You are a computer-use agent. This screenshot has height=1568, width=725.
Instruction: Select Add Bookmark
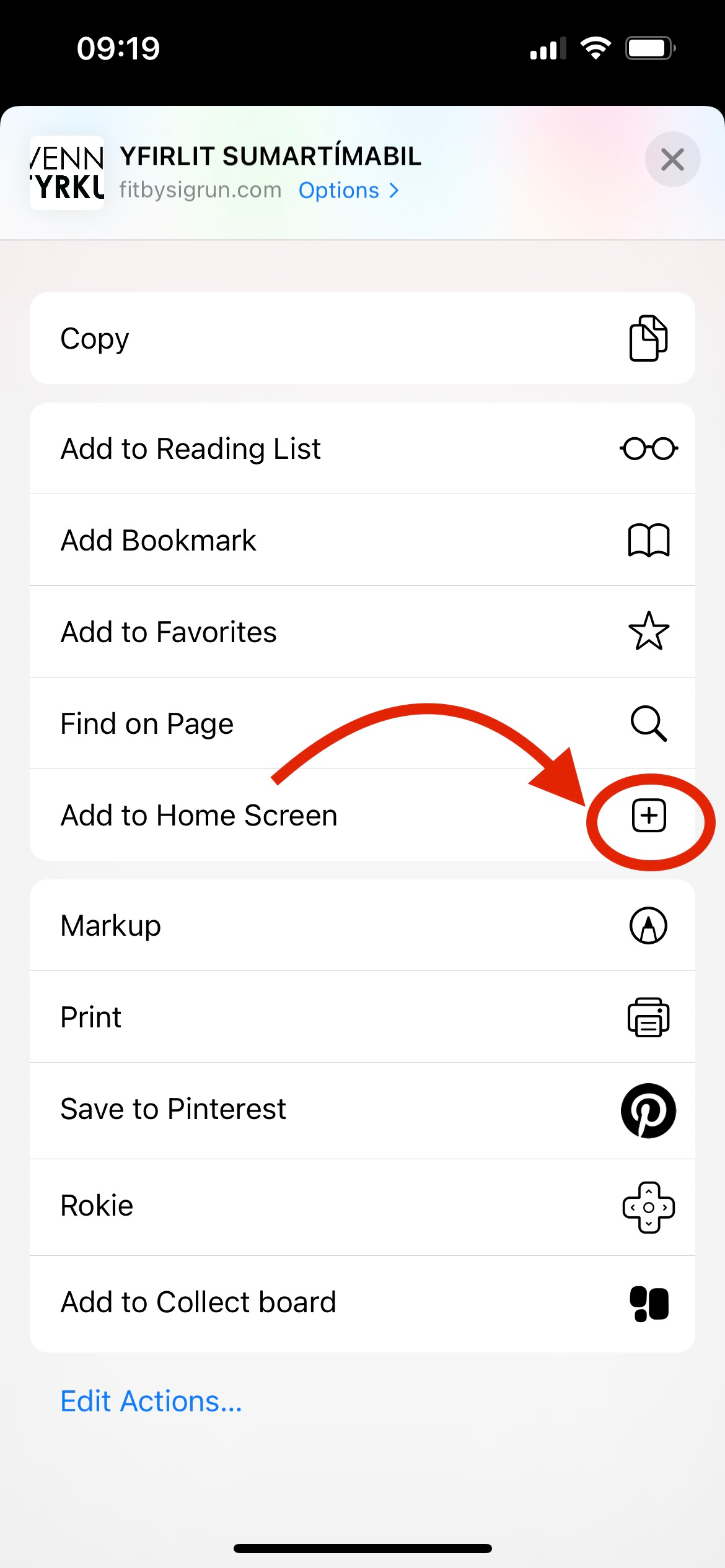(x=362, y=540)
